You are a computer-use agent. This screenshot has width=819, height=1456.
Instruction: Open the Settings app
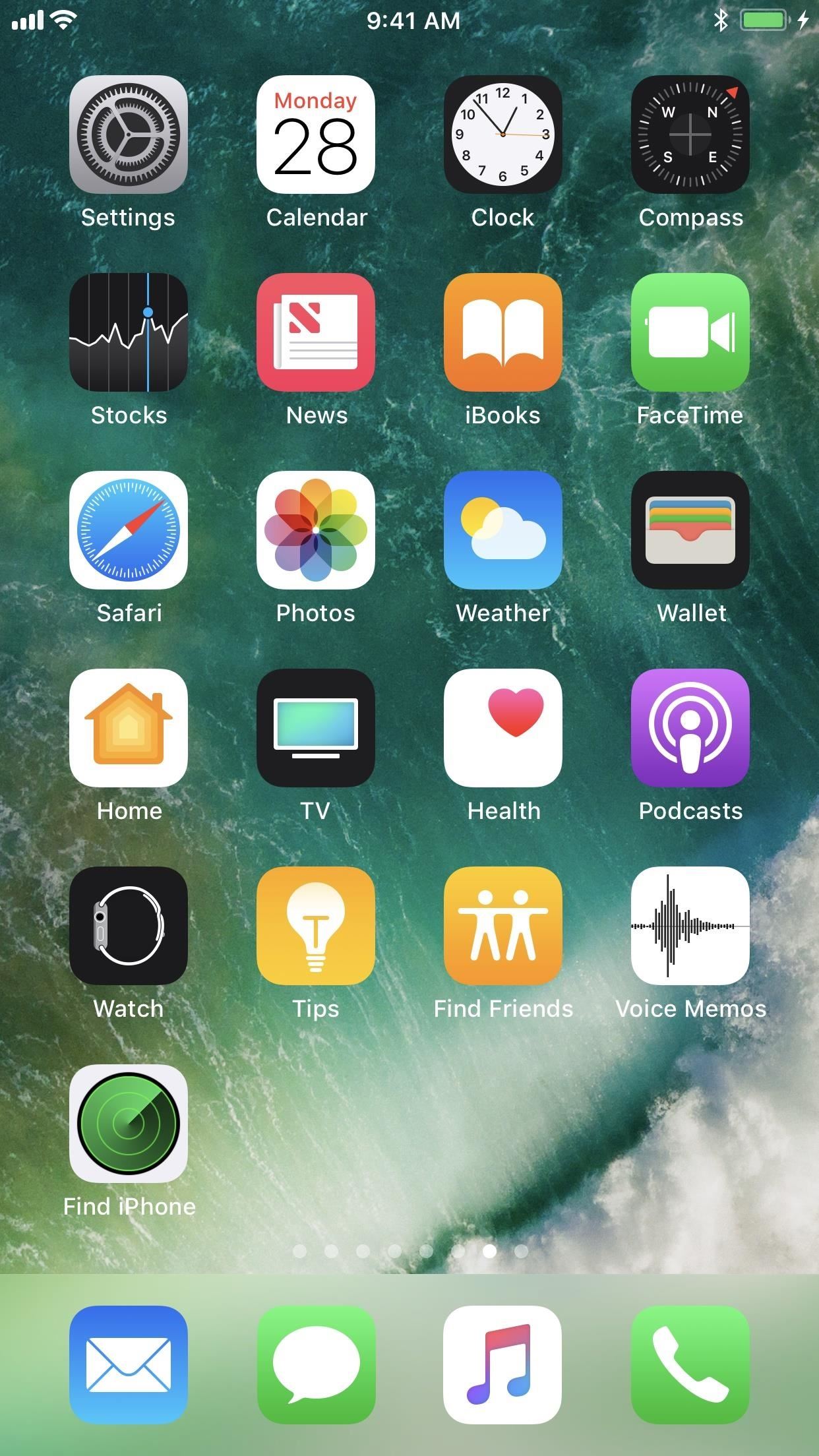tap(129, 135)
